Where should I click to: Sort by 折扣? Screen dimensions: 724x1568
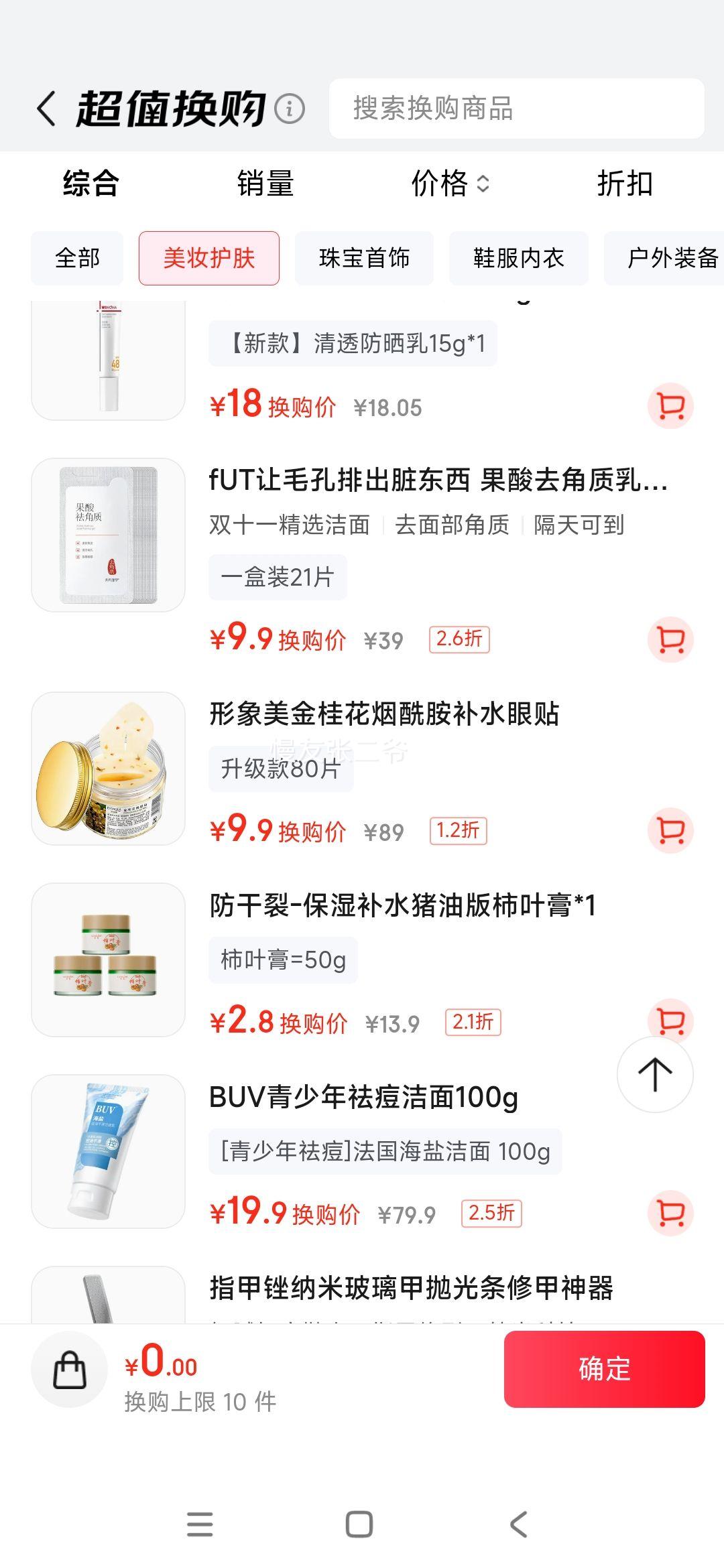[x=625, y=184]
